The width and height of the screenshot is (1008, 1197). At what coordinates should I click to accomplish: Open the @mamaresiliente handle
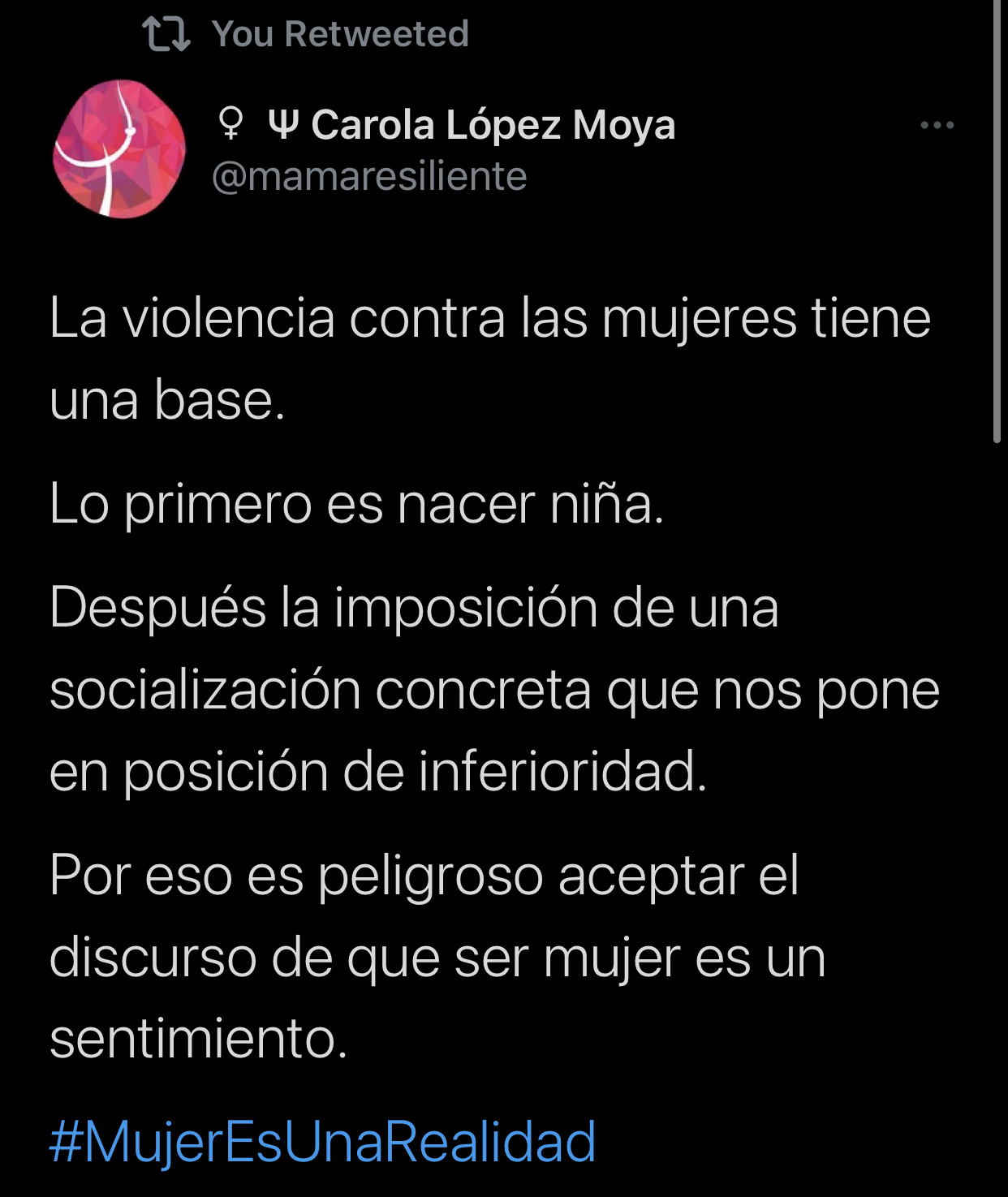tap(369, 177)
